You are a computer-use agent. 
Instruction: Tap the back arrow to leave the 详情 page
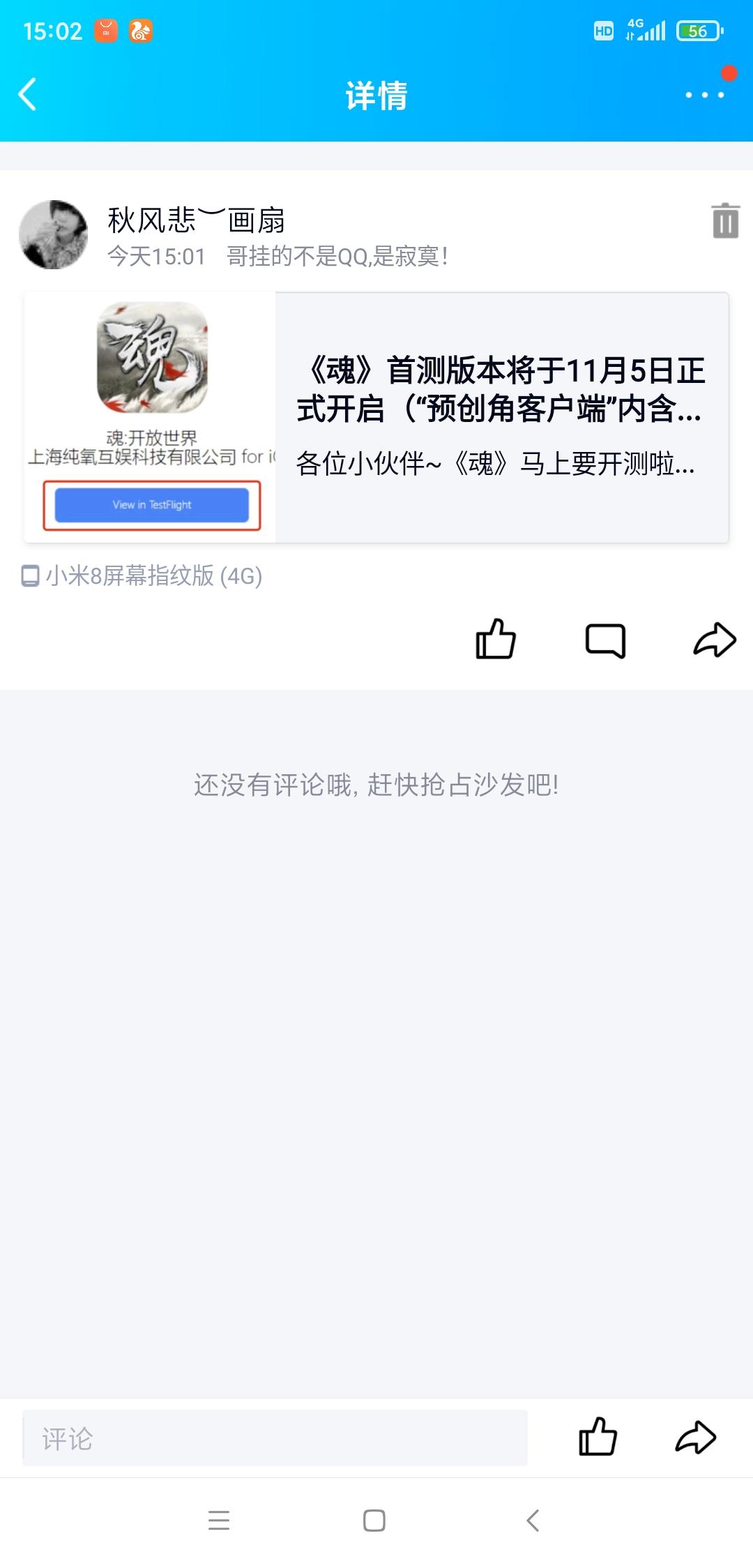28,96
